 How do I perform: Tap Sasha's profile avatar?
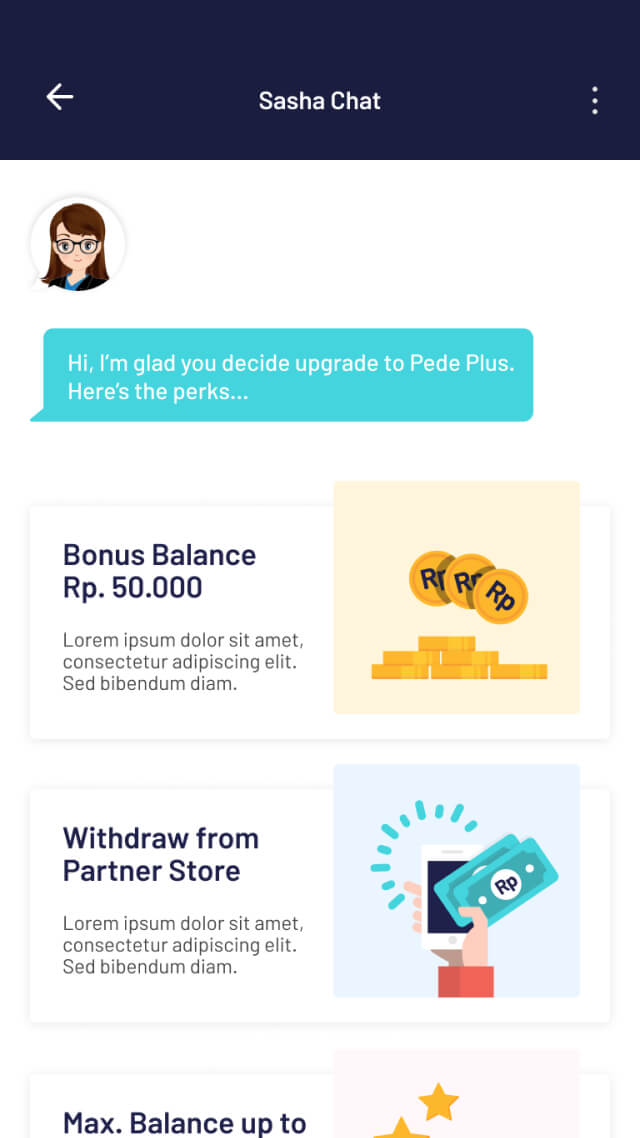(78, 245)
